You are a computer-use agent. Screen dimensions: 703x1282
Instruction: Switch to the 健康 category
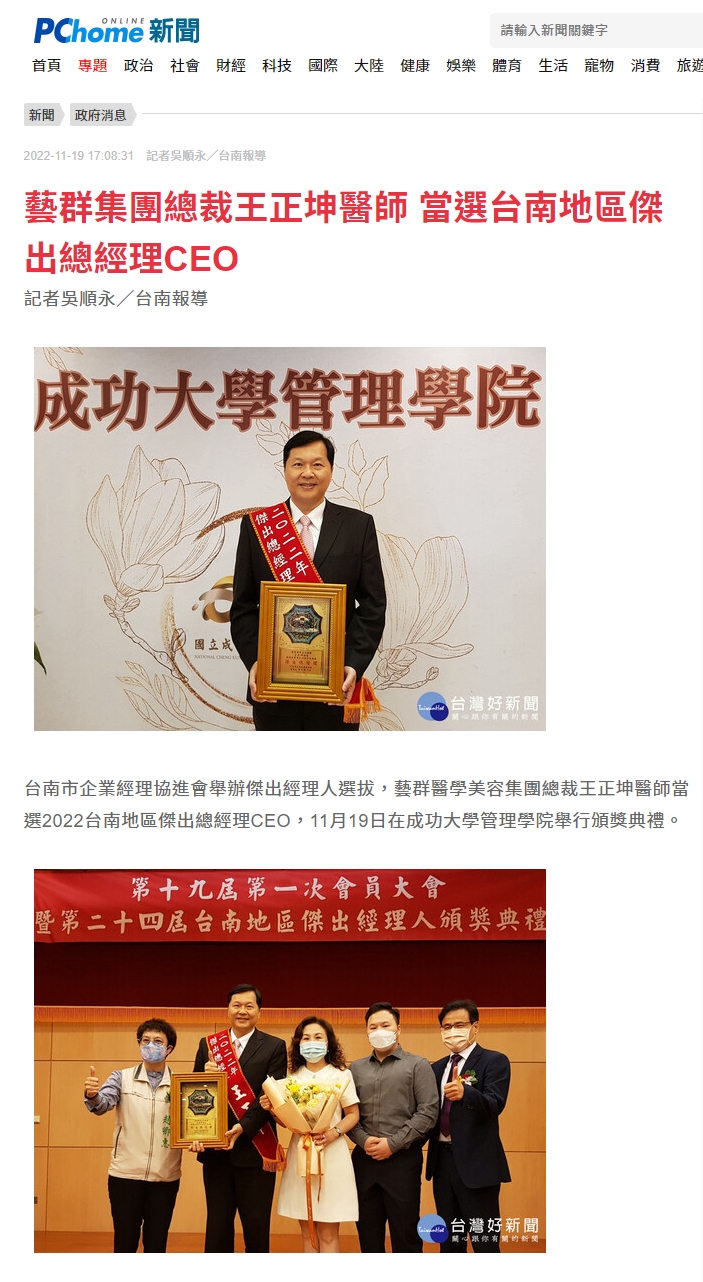pyautogui.click(x=415, y=66)
